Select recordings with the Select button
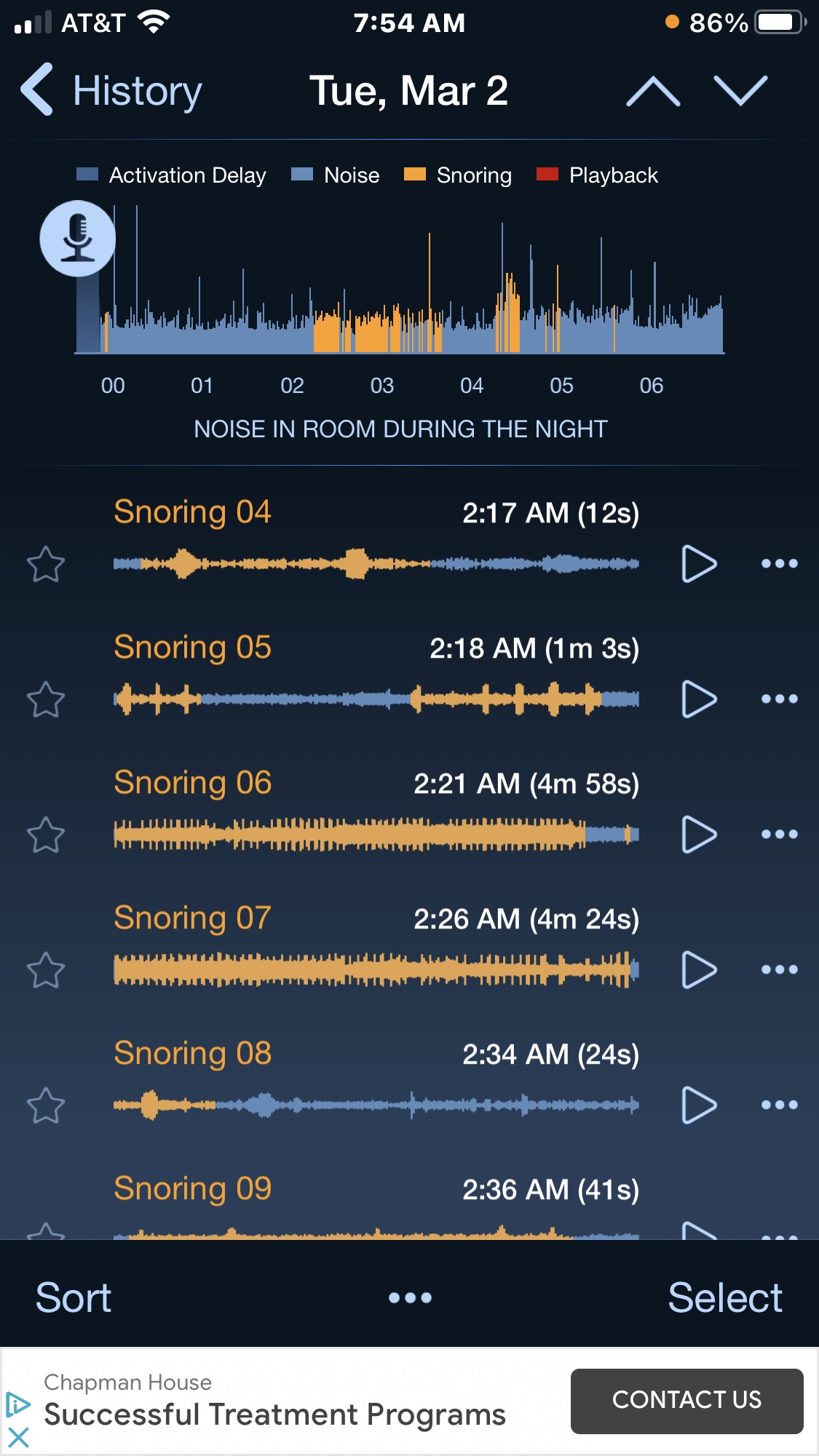Image resolution: width=819 pixels, height=1456 pixels. pyautogui.click(x=725, y=1297)
